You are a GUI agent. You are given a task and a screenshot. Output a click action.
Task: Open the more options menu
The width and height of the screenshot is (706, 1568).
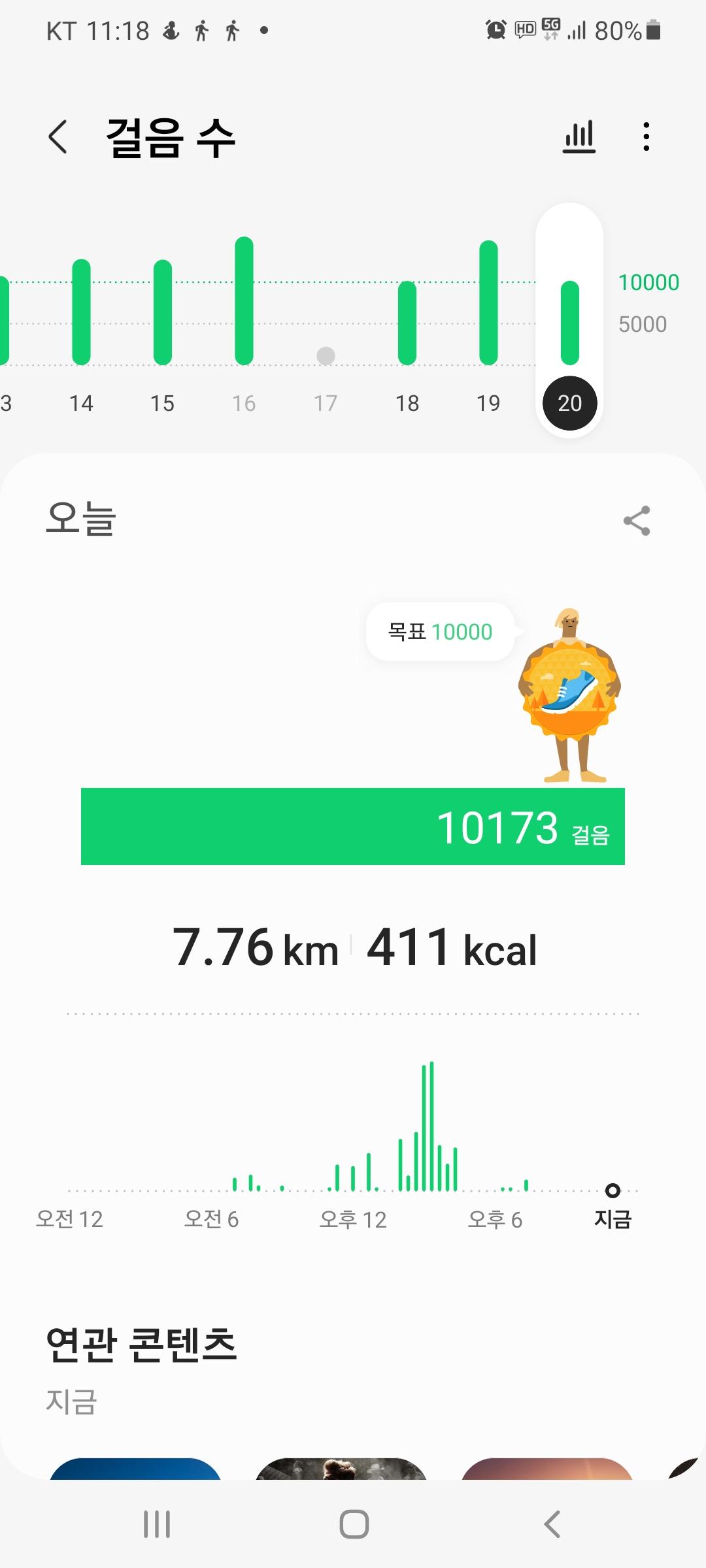(x=646, y=137)
